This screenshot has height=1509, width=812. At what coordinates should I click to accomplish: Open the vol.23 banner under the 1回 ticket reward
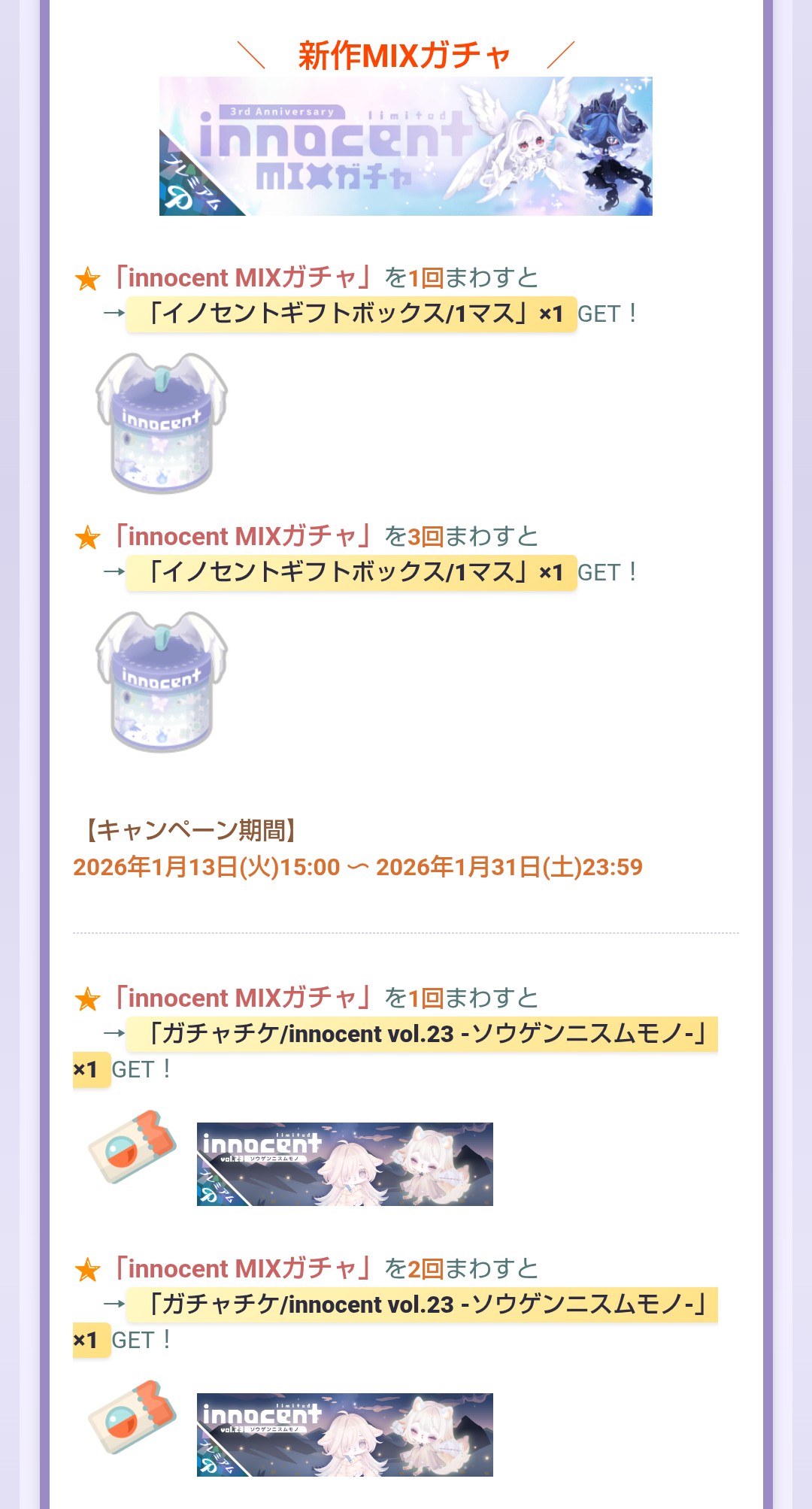[344, 1164]
